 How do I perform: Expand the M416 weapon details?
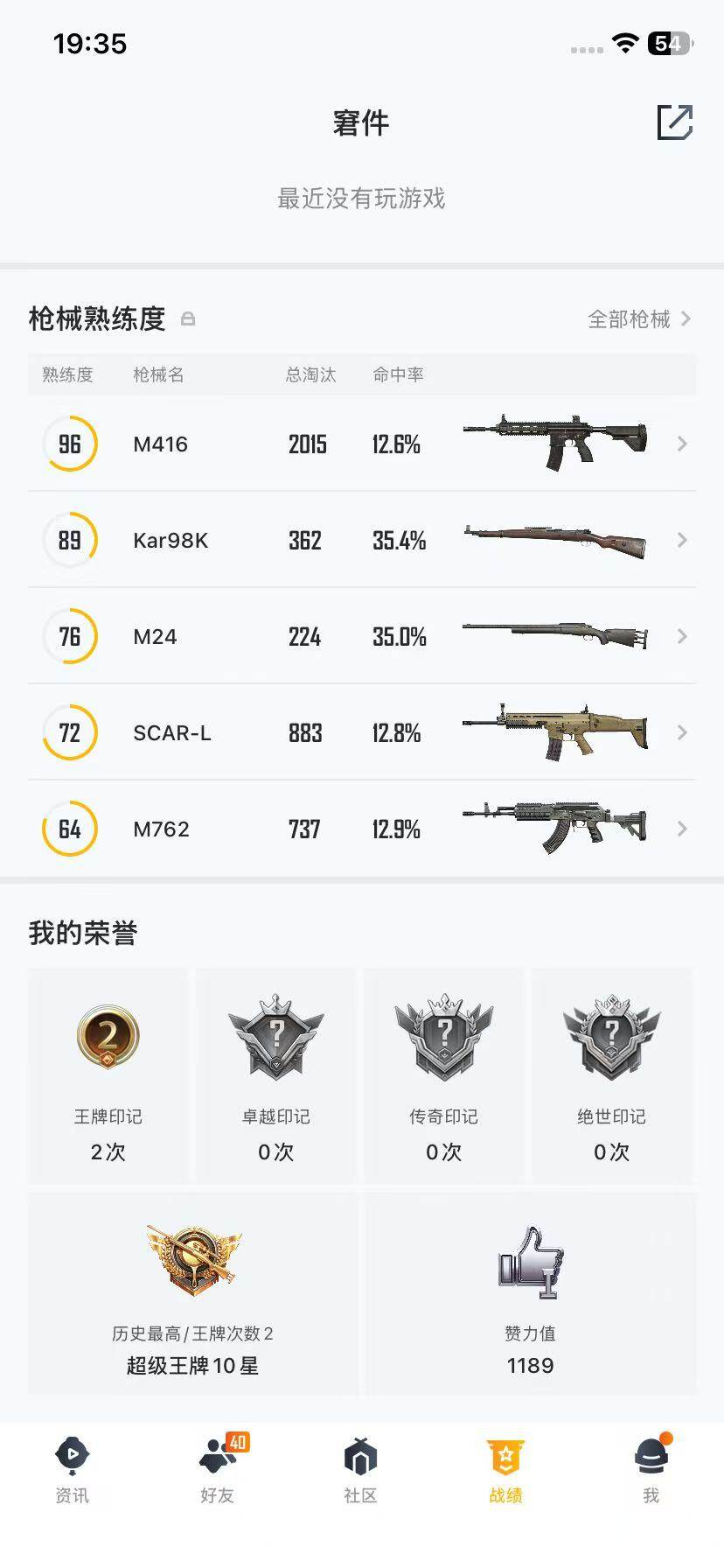point(683,444)
